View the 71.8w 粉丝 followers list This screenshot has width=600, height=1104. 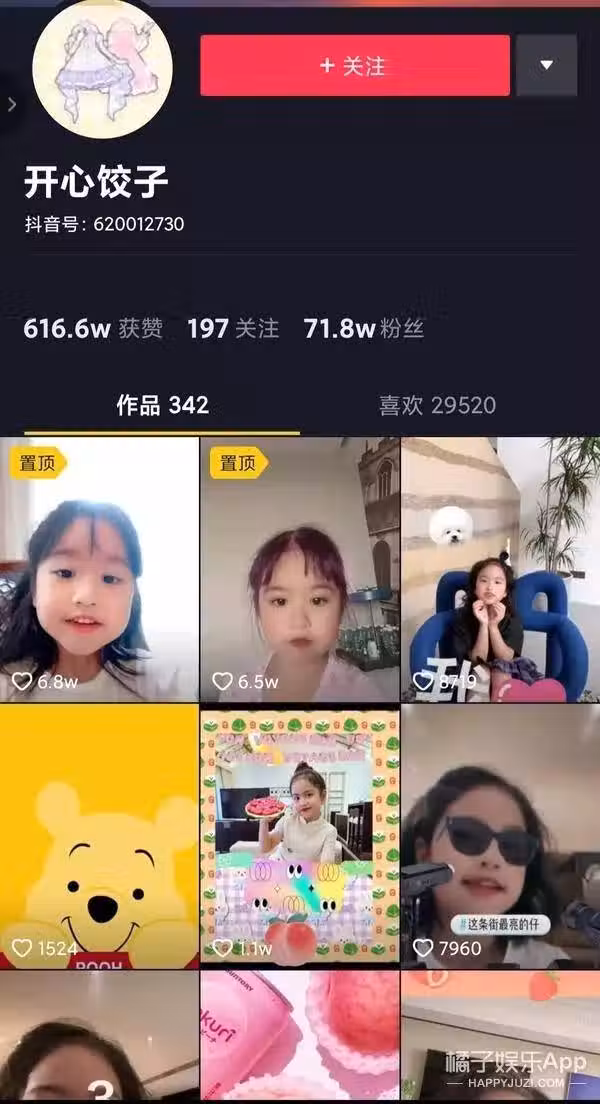(363, 328)
